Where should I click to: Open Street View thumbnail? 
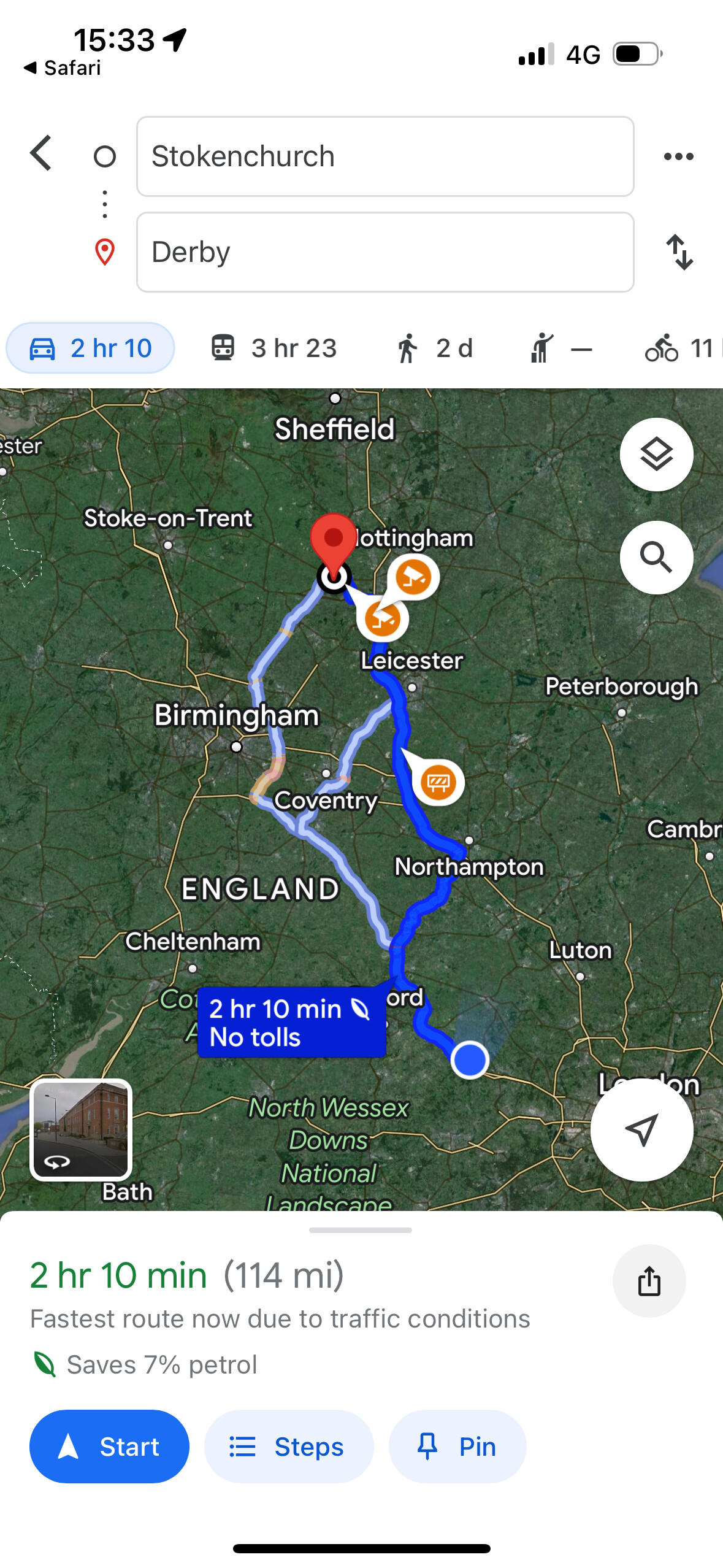click(81, 1129)
